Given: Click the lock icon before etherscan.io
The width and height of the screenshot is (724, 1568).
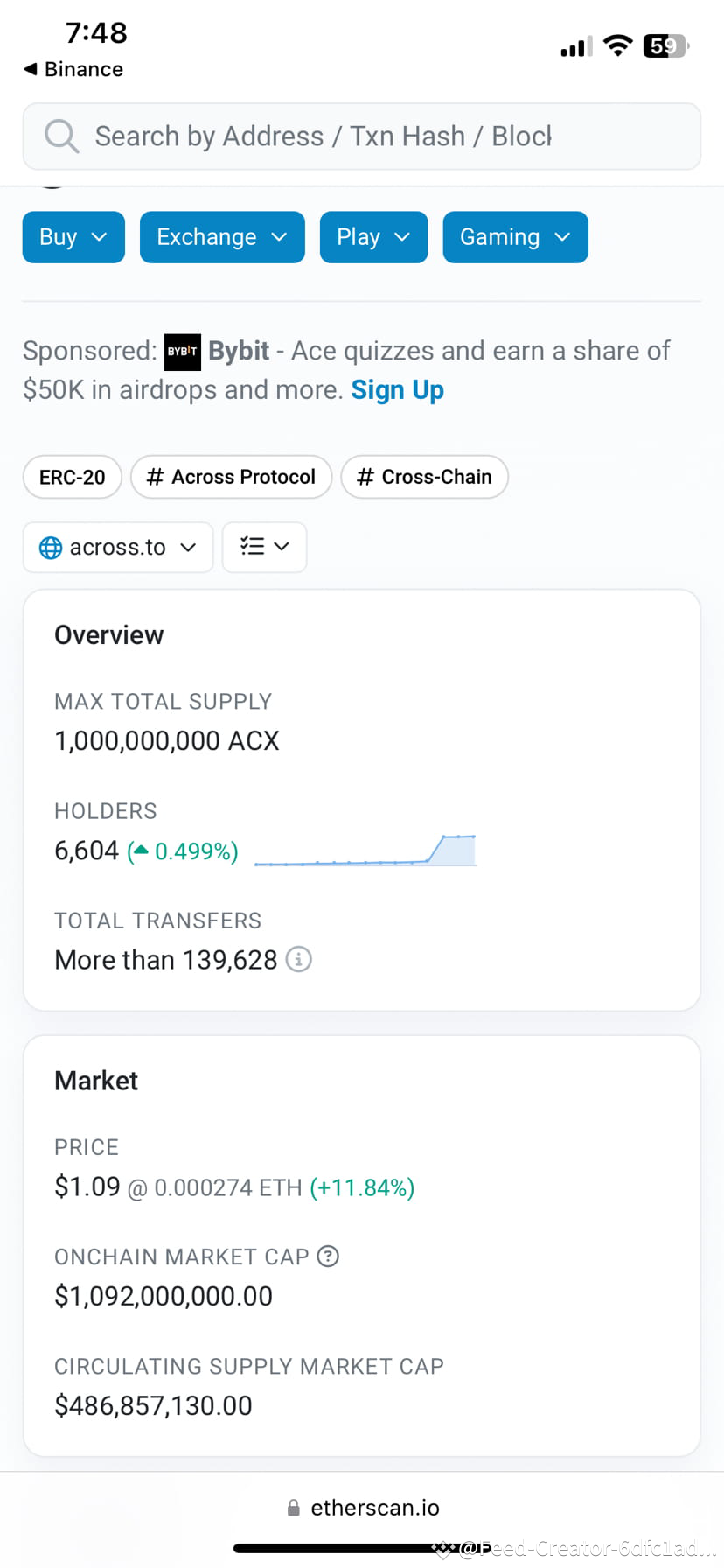Looking at the screenshot, I should pyautogui.click(x=292, y=1507).
